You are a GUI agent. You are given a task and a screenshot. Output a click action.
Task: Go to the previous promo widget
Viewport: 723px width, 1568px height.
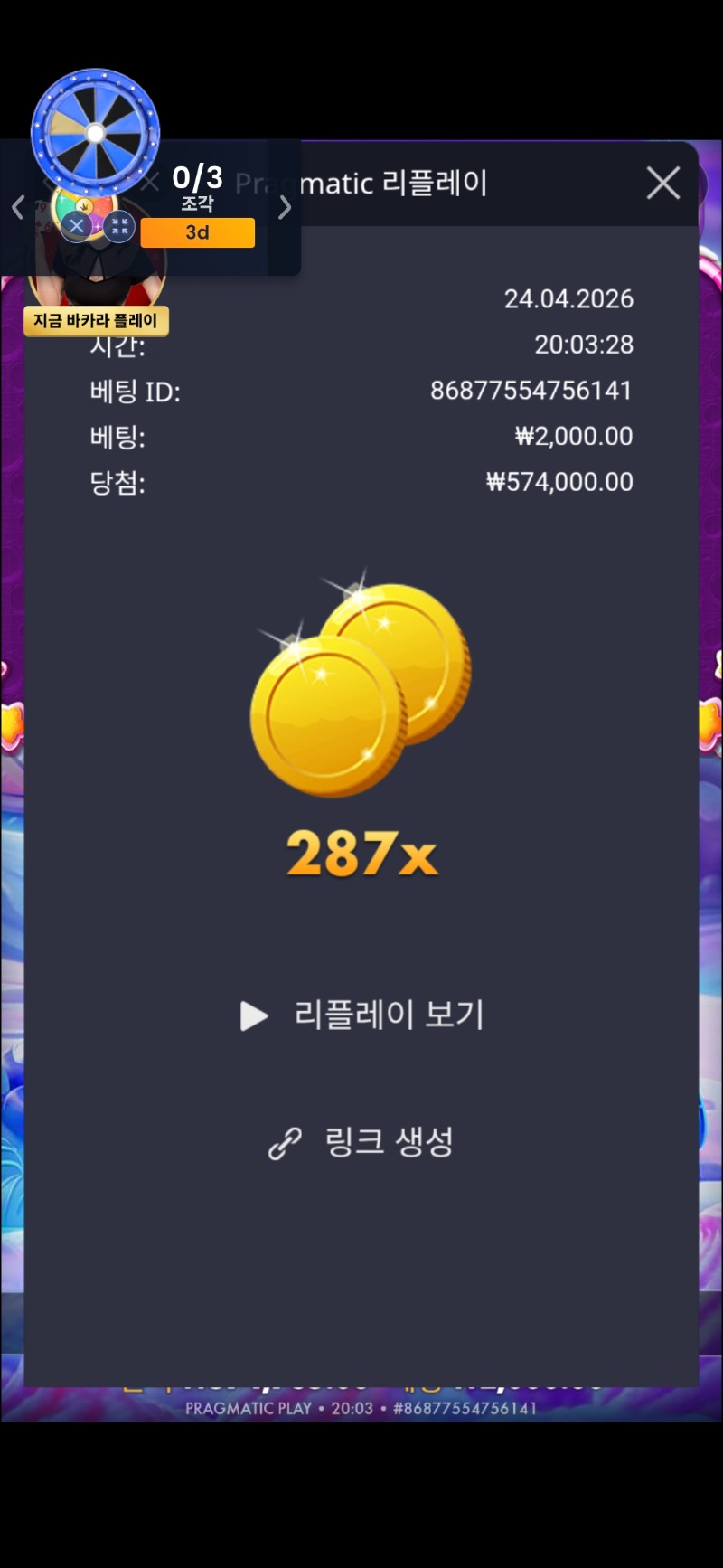point(17,208)
